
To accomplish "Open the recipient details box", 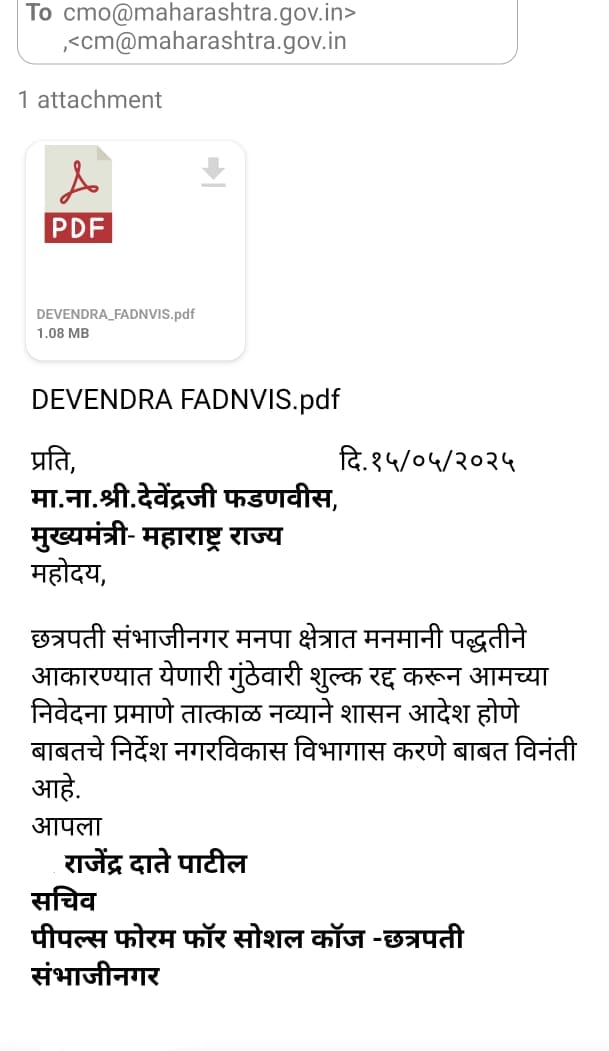I will coord(267,29).
